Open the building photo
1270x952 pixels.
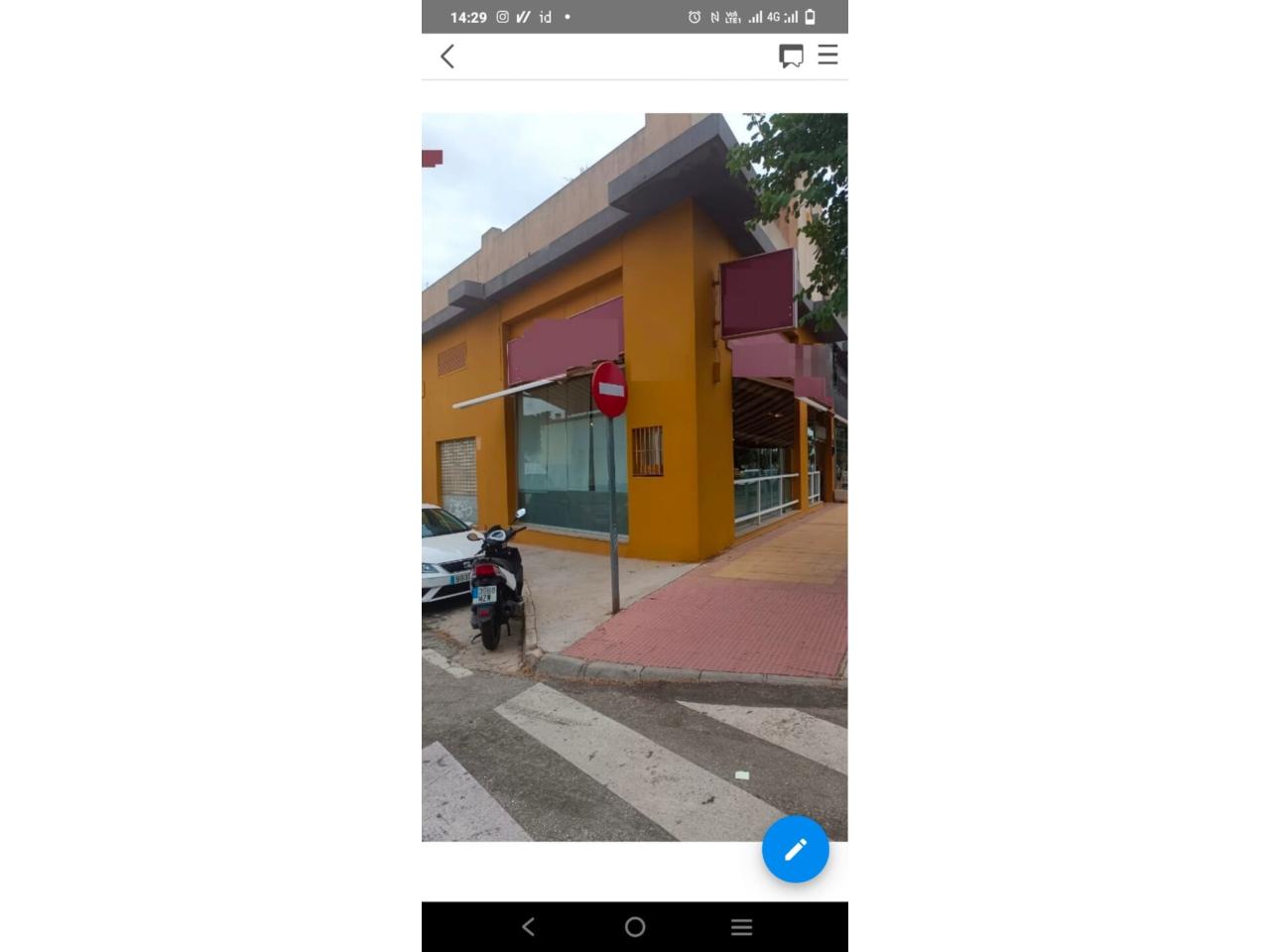[x=634, y=476]
